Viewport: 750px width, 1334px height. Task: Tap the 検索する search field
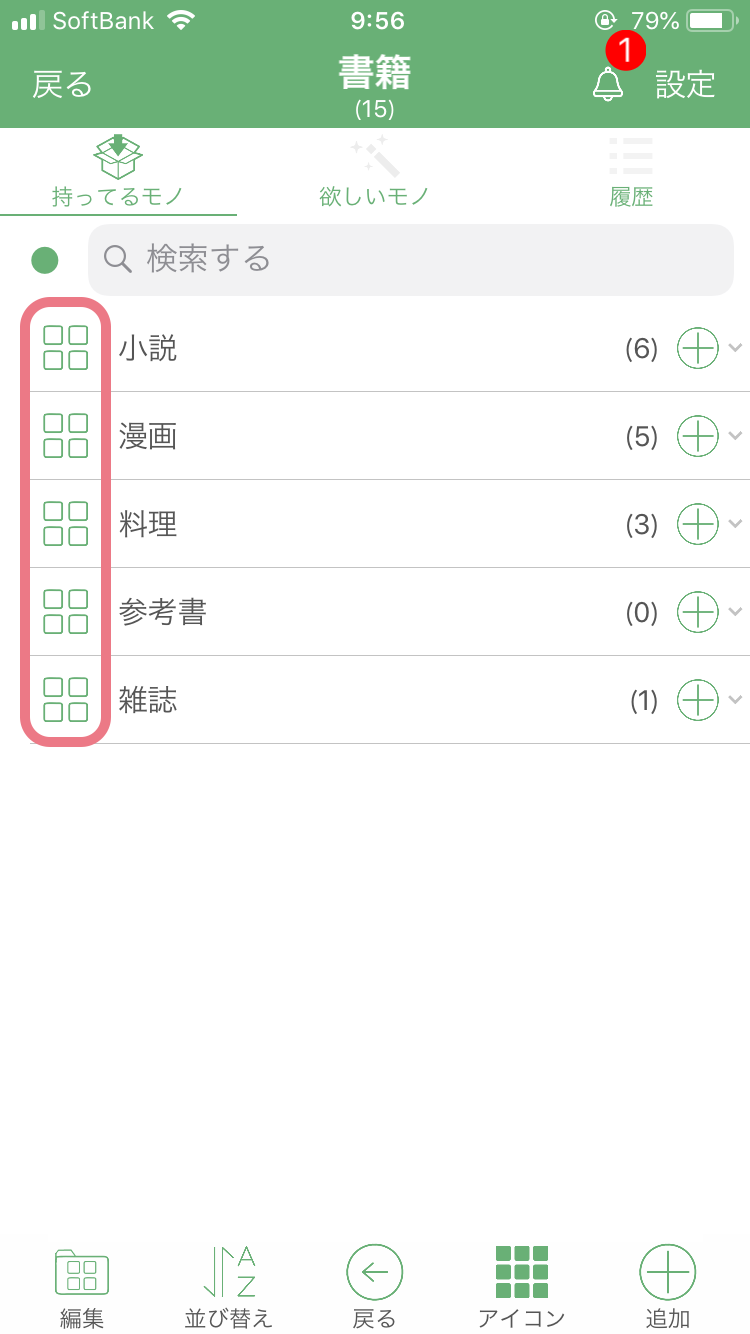click(x=410, y=260)
